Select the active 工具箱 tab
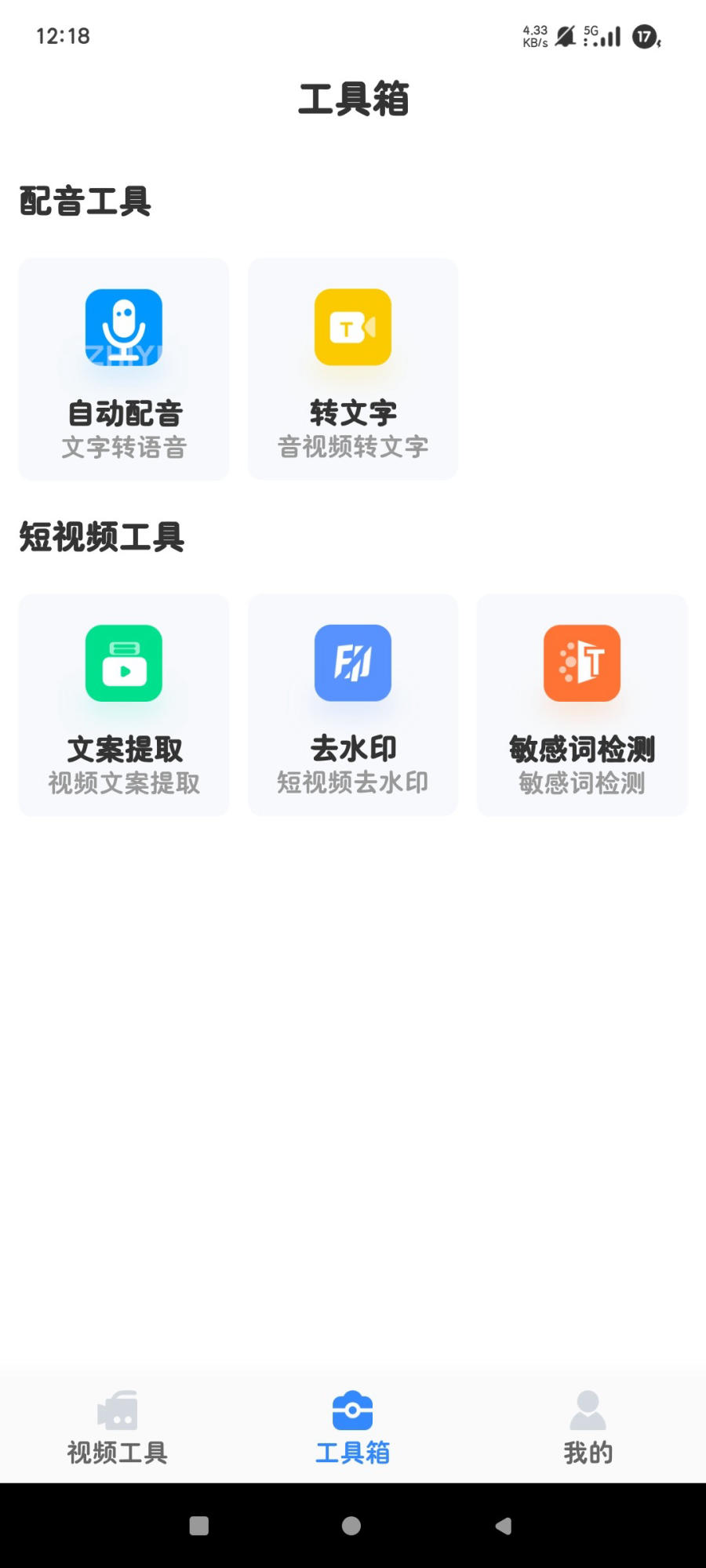Image resolution: width=706 pixels, height=1568 pixels. pos(352,1427)
